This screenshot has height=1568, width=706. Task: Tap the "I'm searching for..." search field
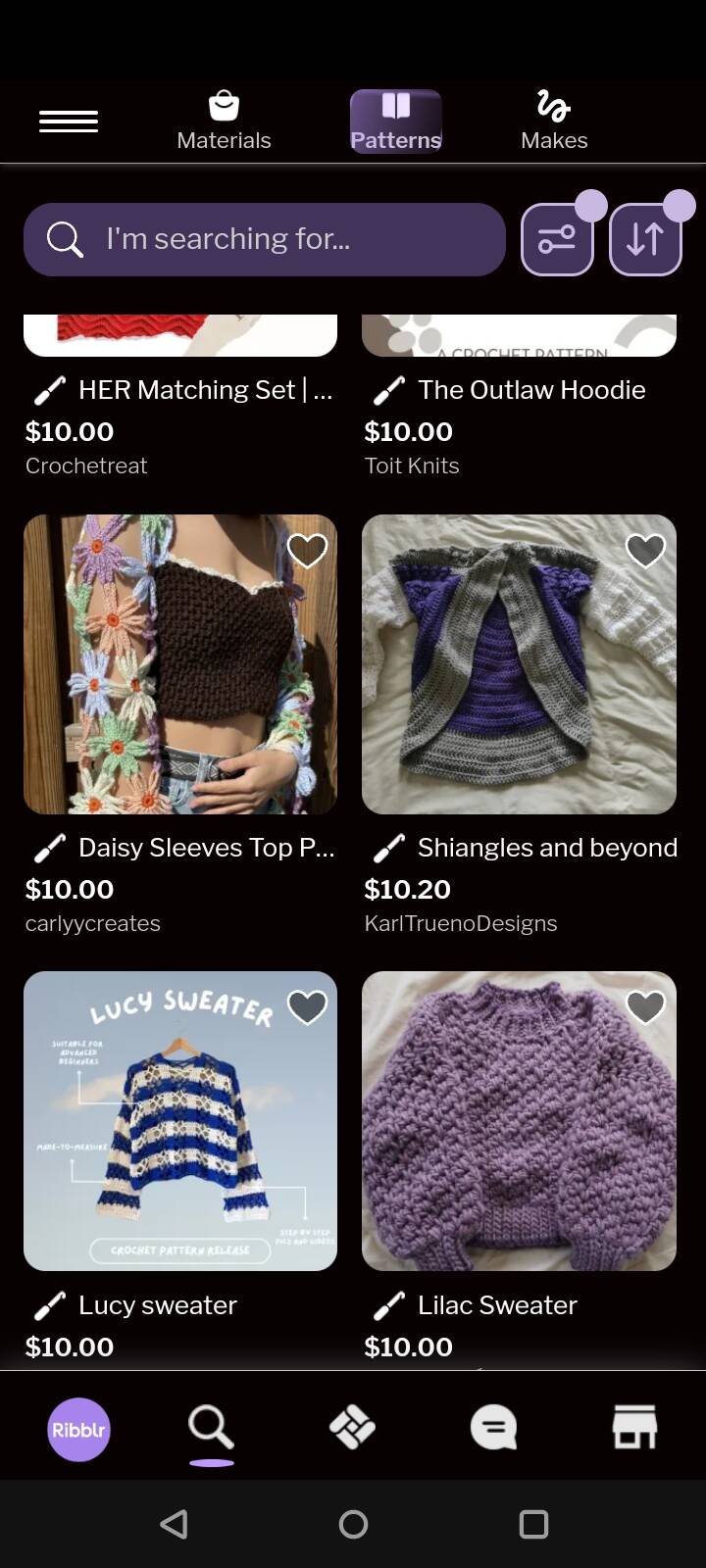click(x=265, y=239)
